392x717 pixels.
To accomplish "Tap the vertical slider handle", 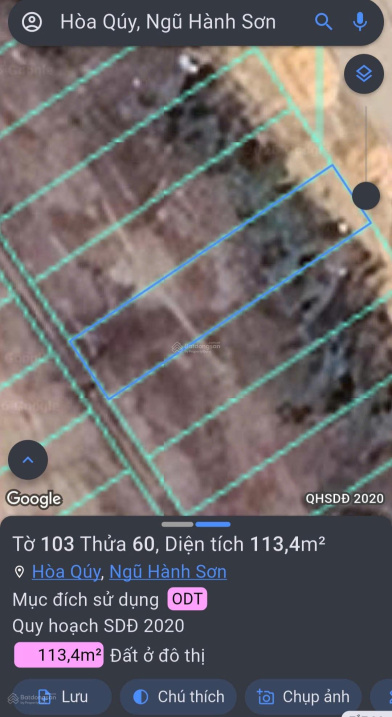I will (x=366, y=196).
